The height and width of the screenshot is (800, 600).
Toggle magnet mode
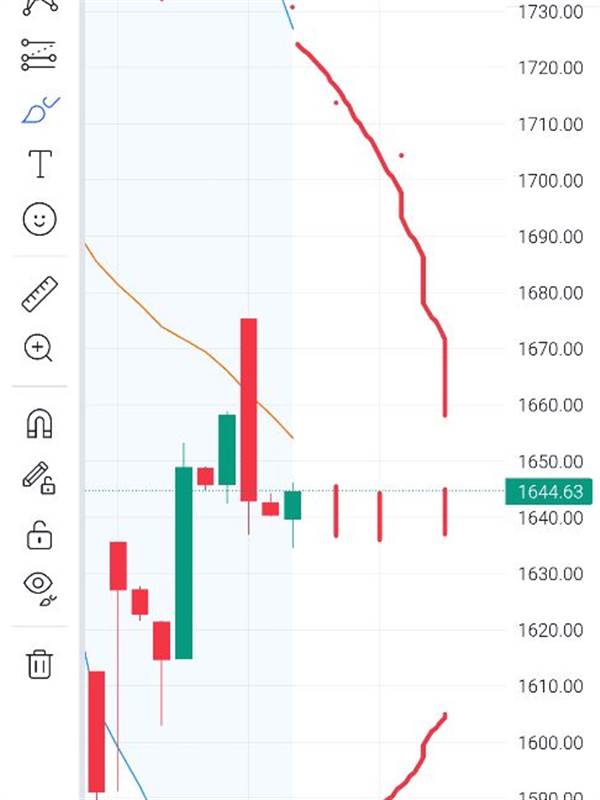[x=39, y=424]
